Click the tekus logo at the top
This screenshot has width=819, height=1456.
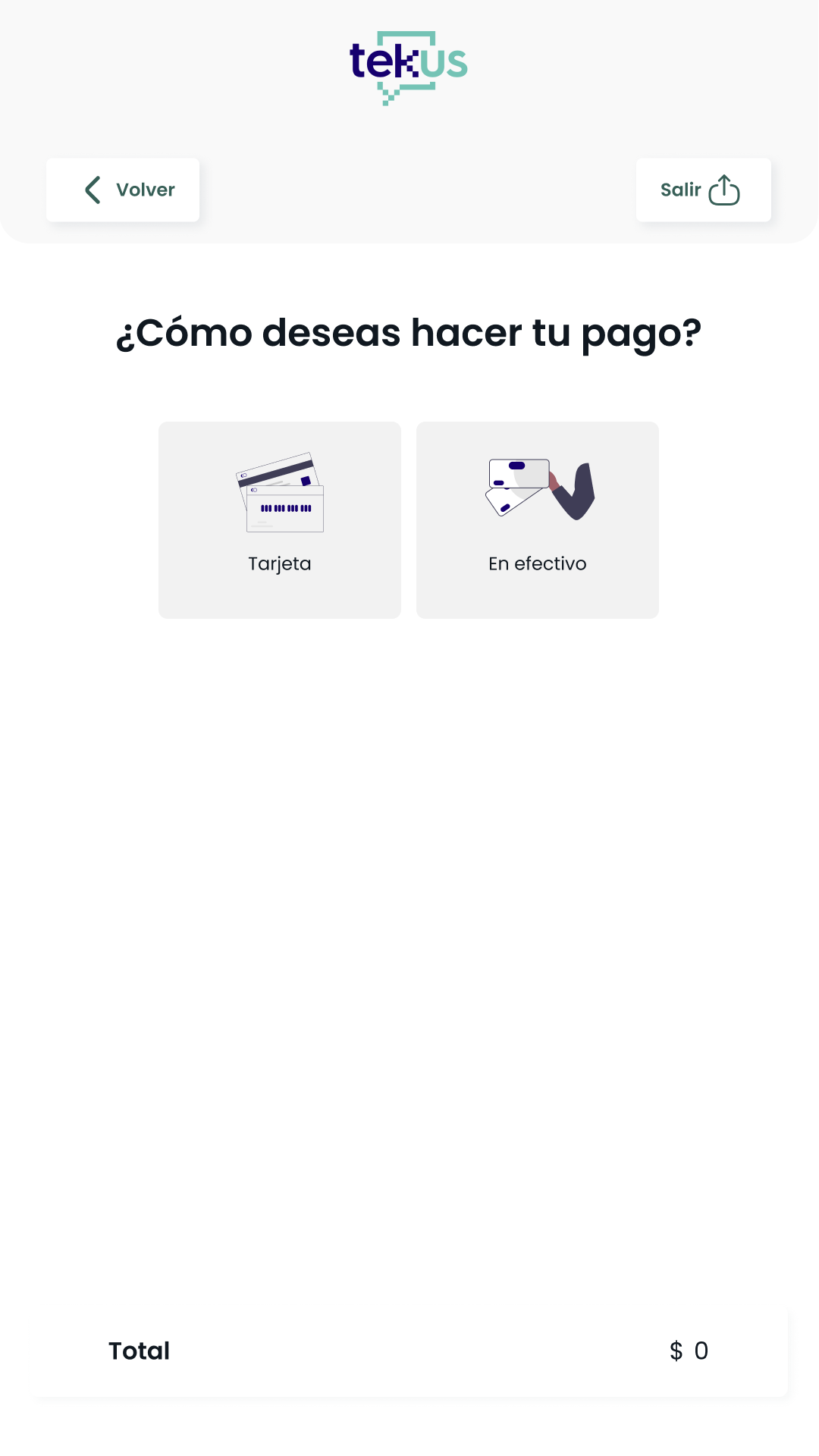click(x=408, y=66)
